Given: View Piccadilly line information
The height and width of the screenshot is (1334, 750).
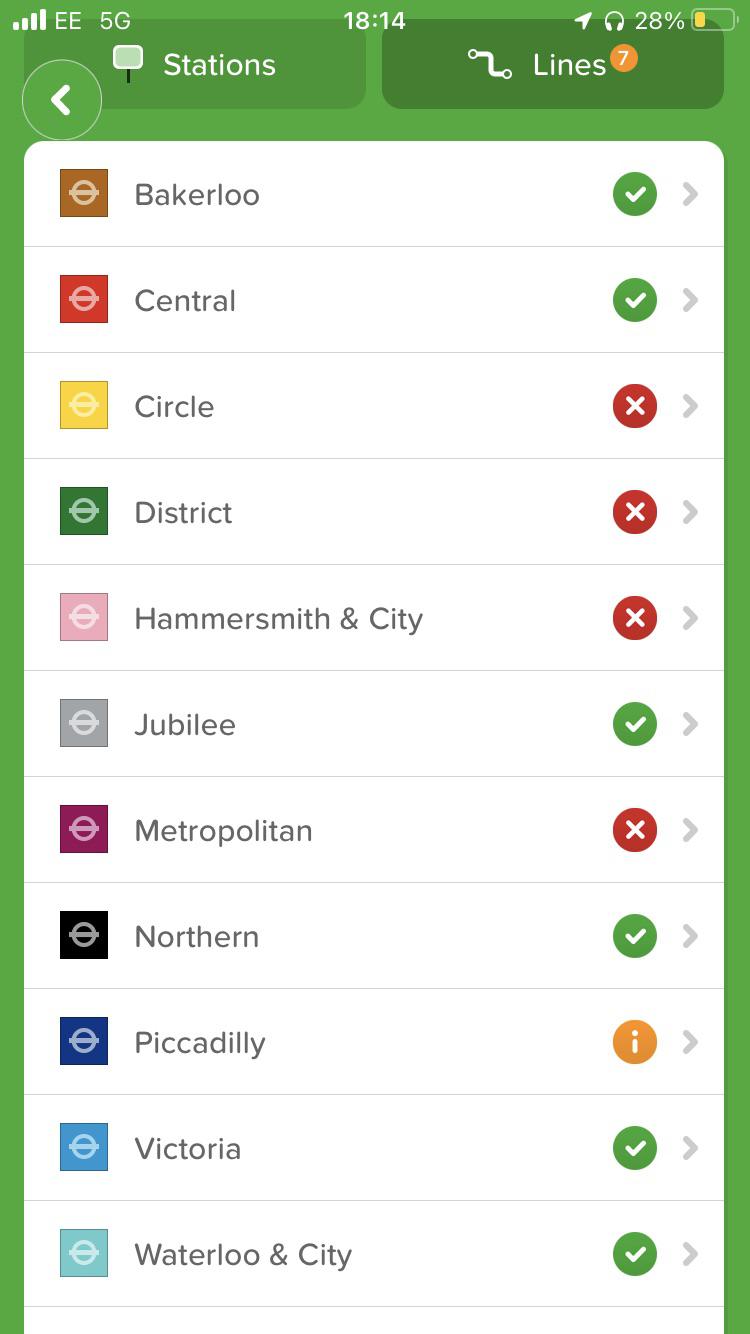Looking at the screenshot, I should pos(373,1042).
